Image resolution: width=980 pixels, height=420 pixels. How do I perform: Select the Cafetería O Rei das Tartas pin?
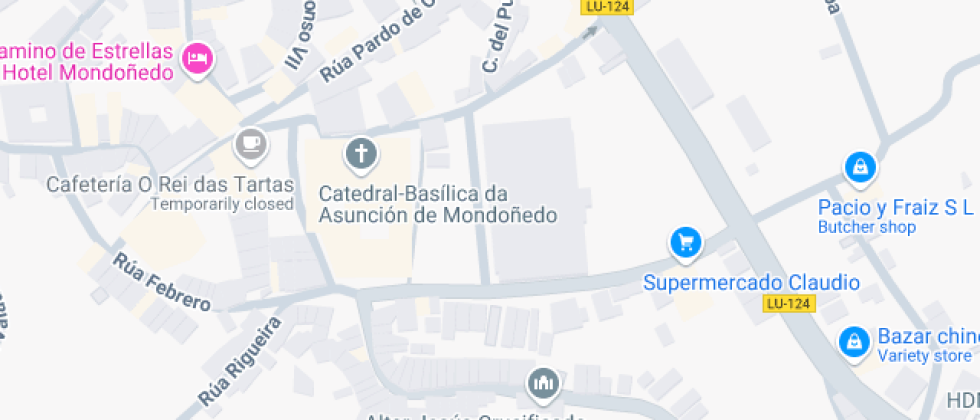(x=251, y=146)
